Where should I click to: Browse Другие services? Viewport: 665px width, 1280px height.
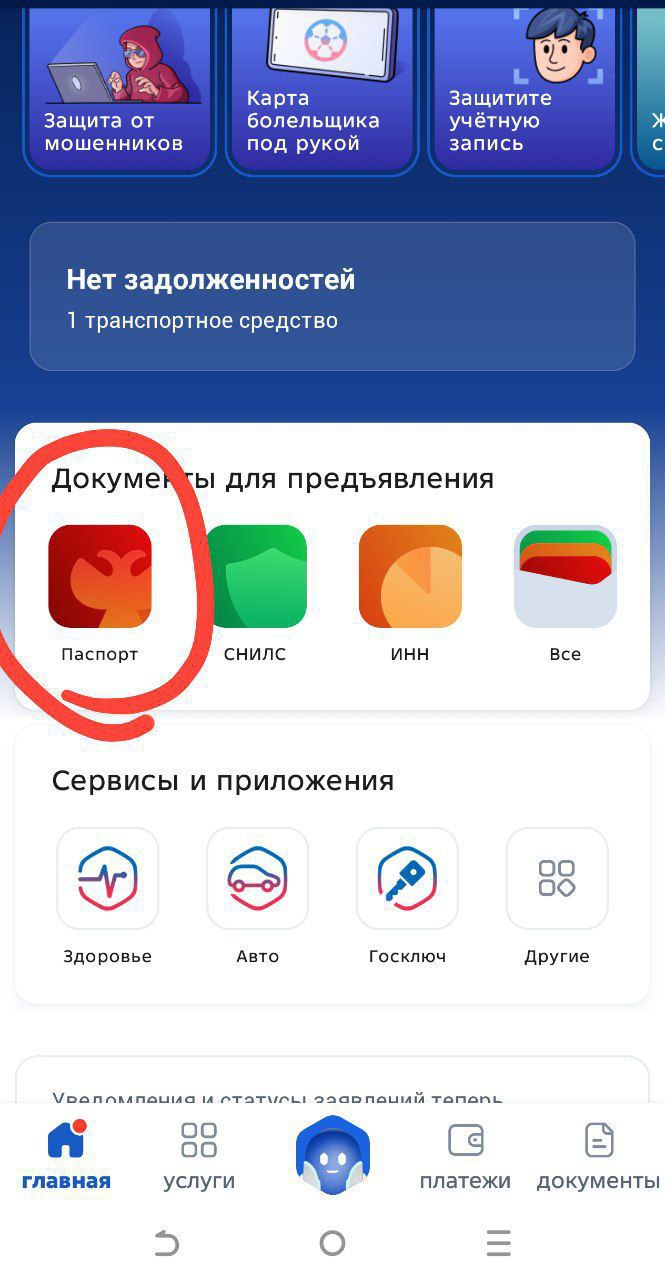point(557,896)
